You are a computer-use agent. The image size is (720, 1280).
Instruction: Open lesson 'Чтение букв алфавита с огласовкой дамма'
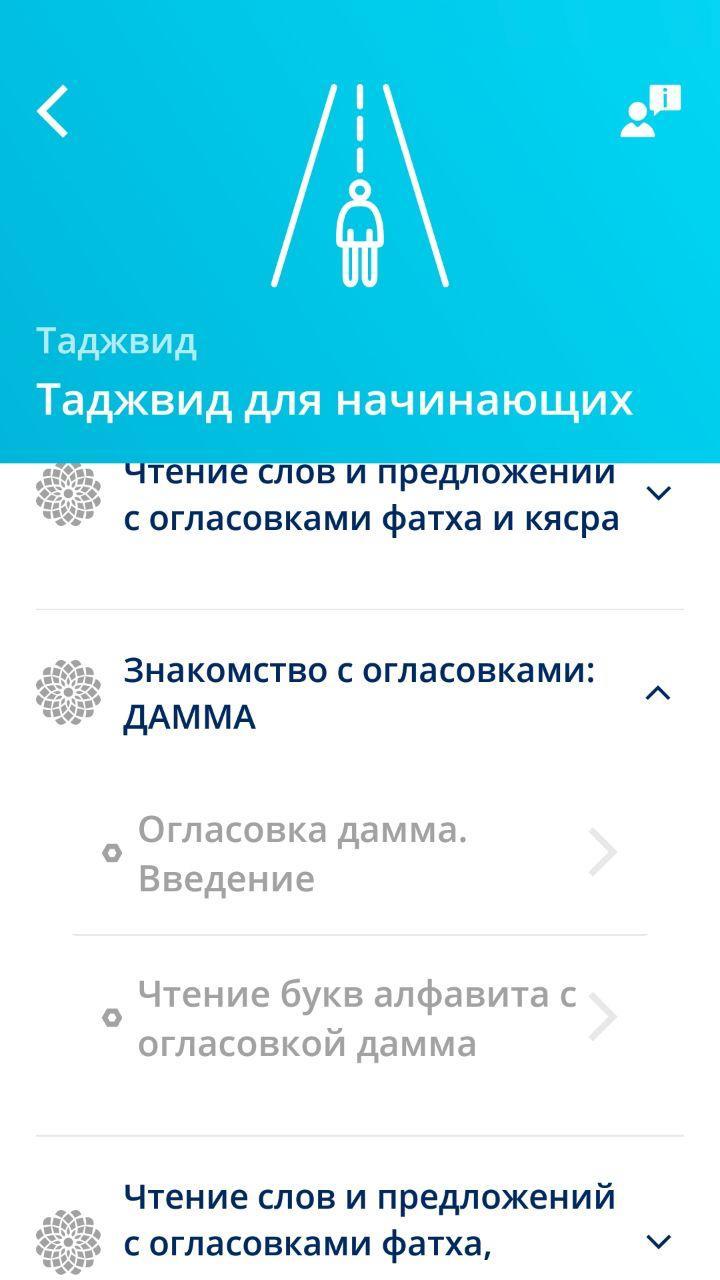355,1017
